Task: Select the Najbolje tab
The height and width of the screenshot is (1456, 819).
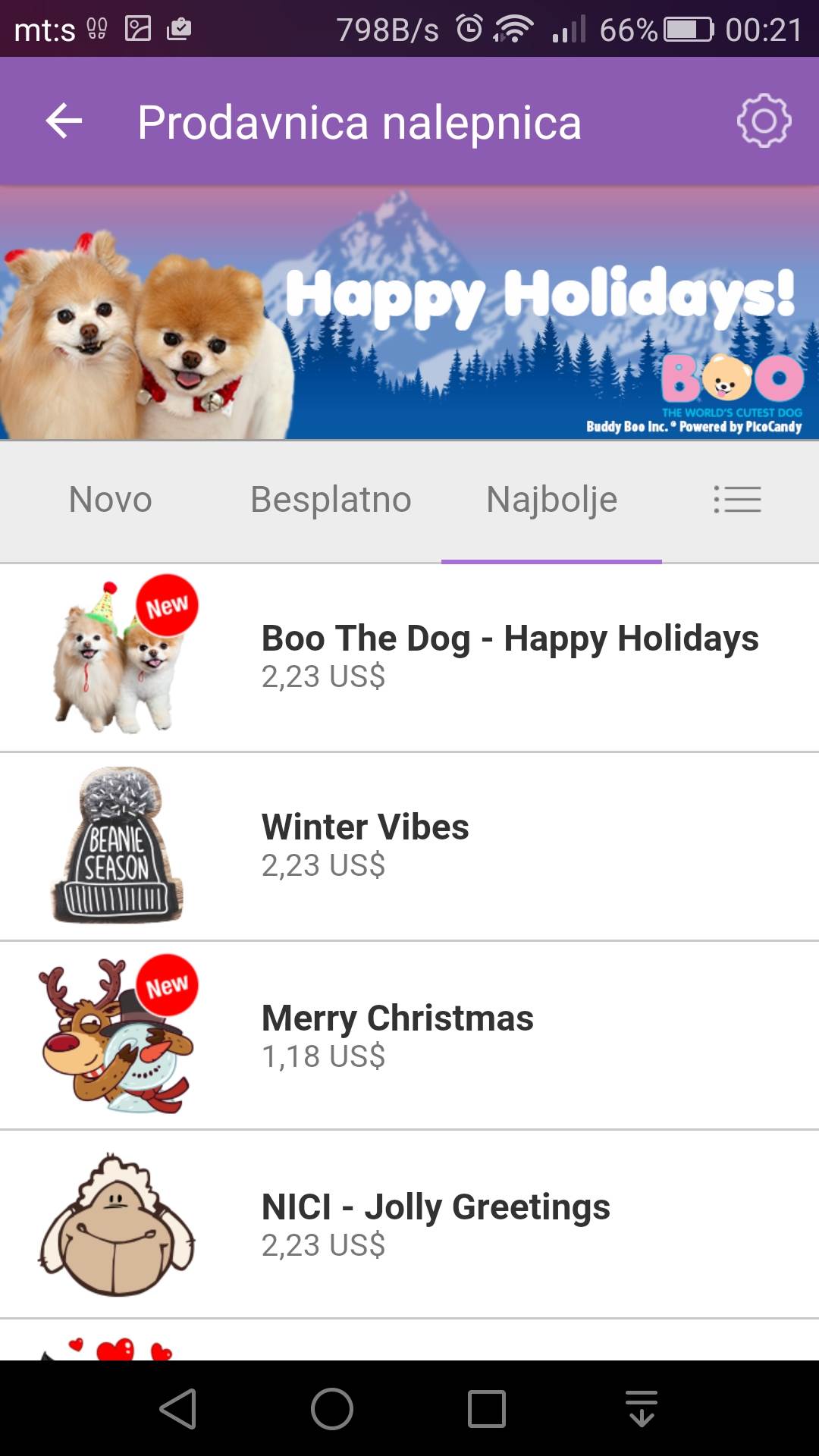Action: point(551,500)
